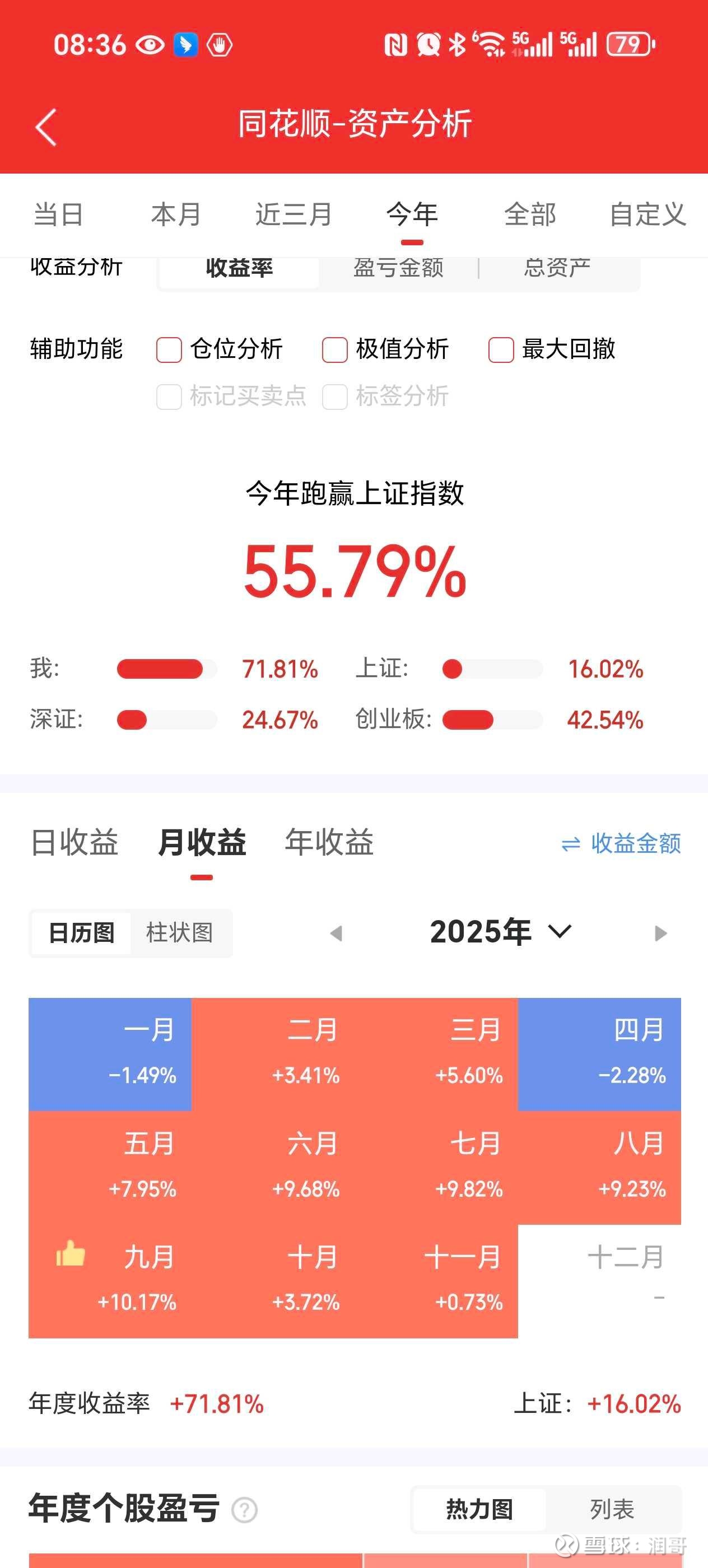Switch to 总资产 view
The width and height of the screenshot is (708, 1568).
[558, 268]
